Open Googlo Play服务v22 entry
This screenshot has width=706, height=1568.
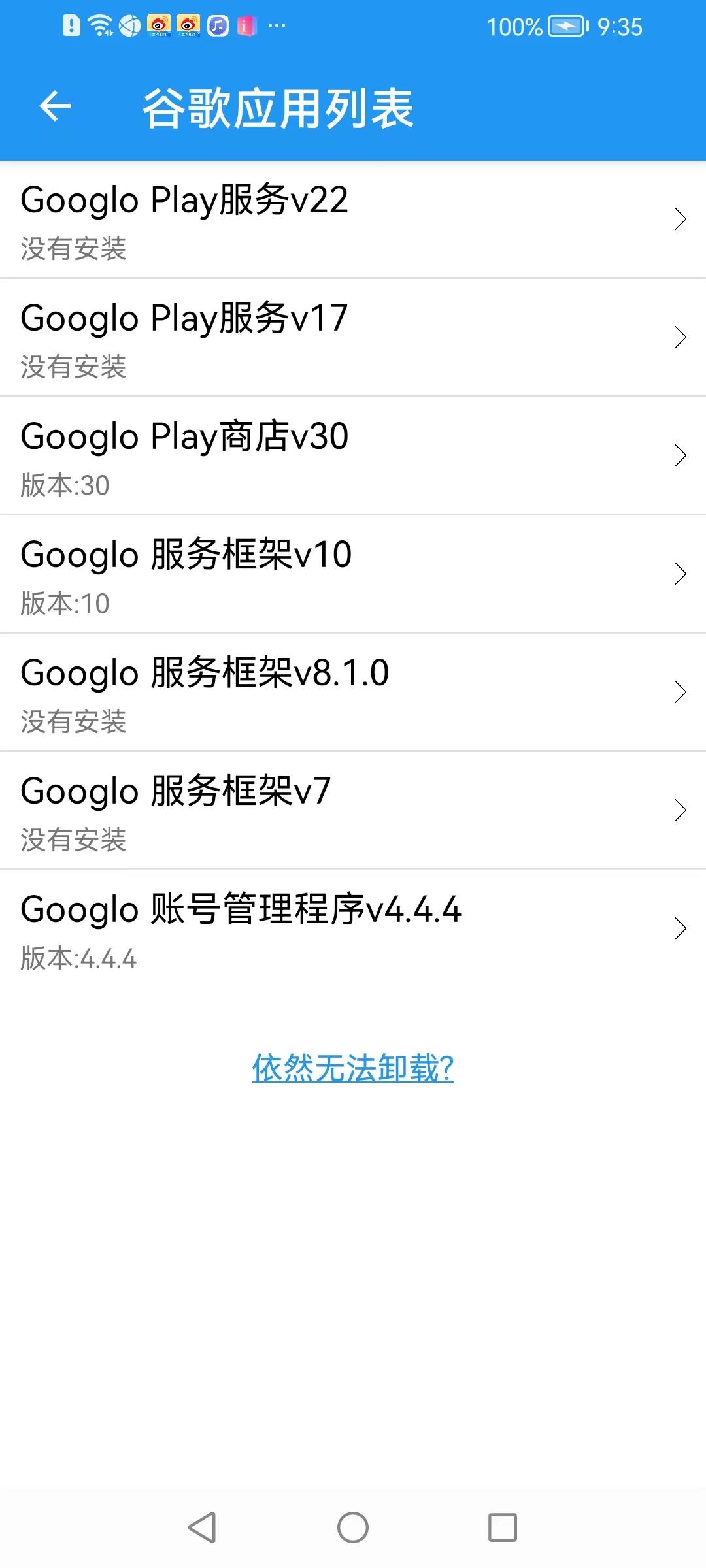353,220
